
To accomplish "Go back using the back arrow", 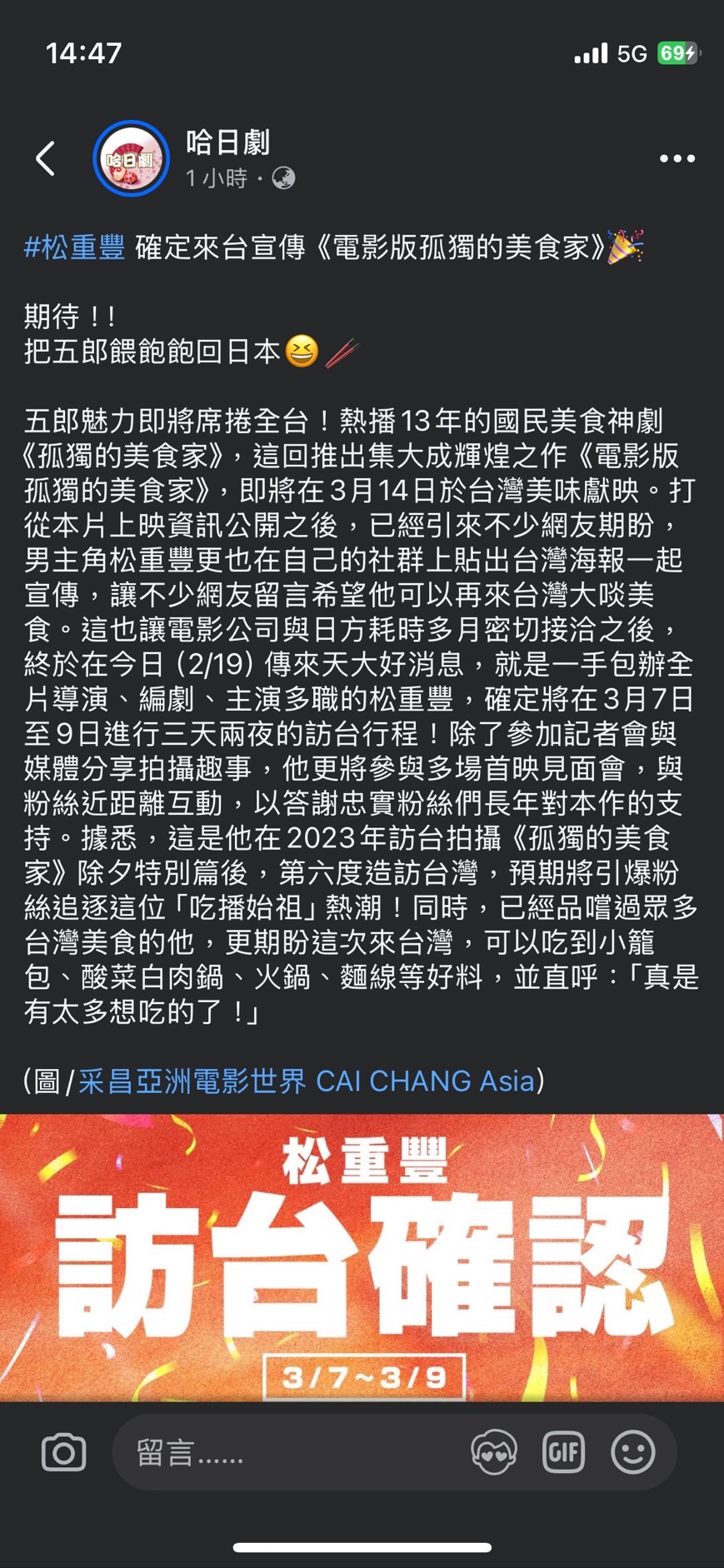I will (x=46, y=158).
